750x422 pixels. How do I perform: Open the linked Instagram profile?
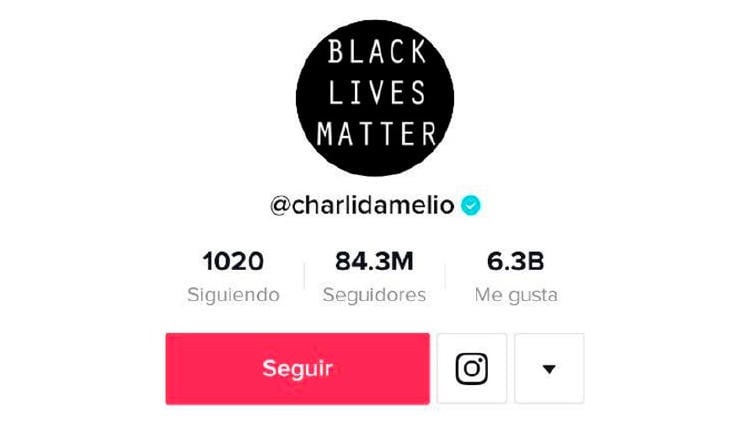(472, 368)
